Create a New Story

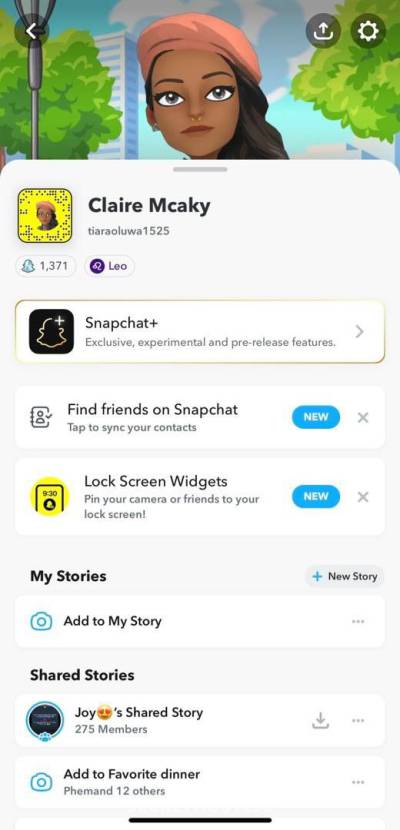(x=345, y=576)
